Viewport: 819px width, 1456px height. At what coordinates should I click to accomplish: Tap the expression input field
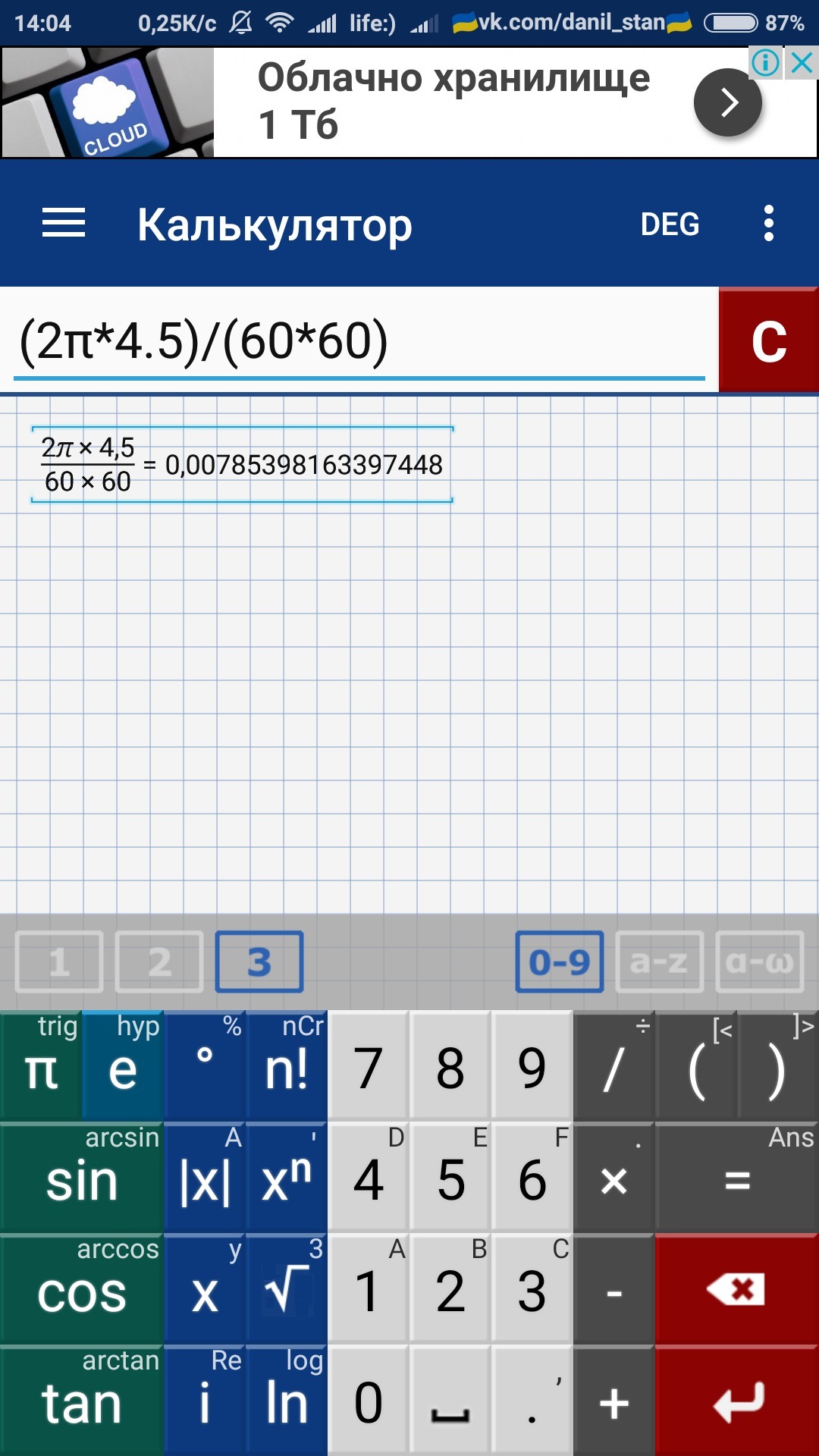pos(359,340)
